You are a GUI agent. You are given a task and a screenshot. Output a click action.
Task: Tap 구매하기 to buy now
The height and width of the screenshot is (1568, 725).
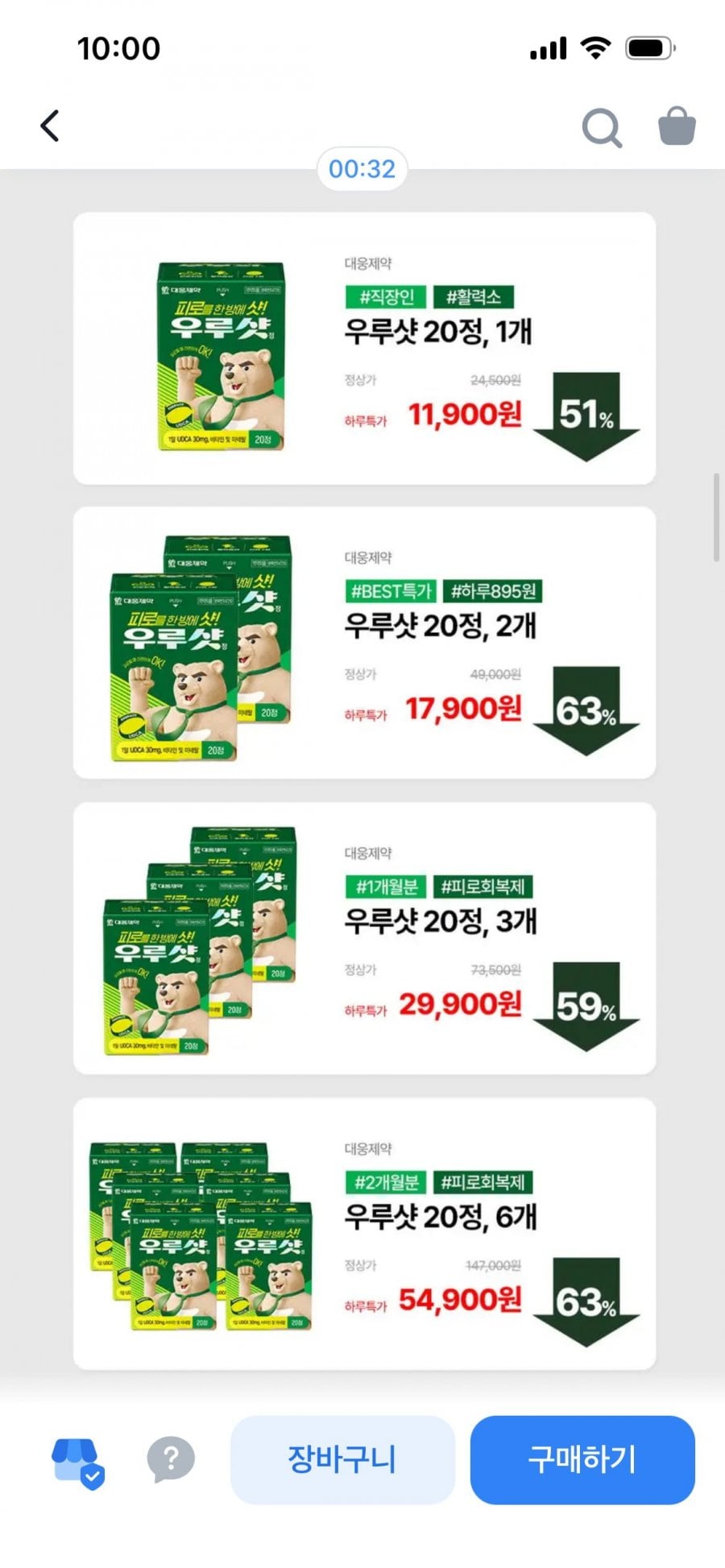pyautogui.click(x=582, y=1459)
